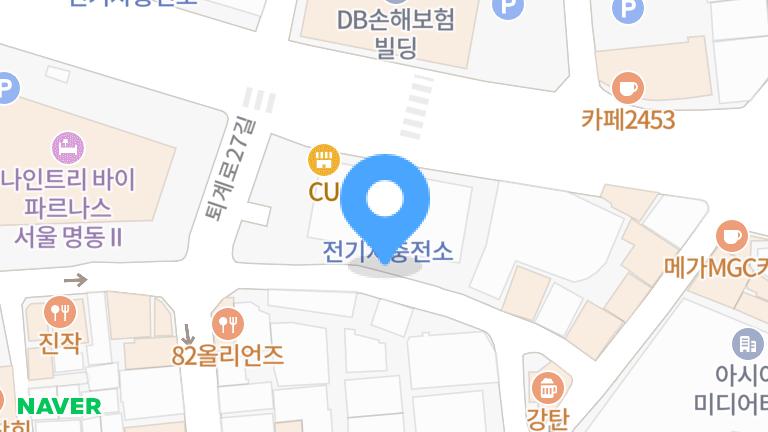This screenshot has height=432, width=768.
Task: Select the 카페2453 cafe marker
Action: coord(627,88)
